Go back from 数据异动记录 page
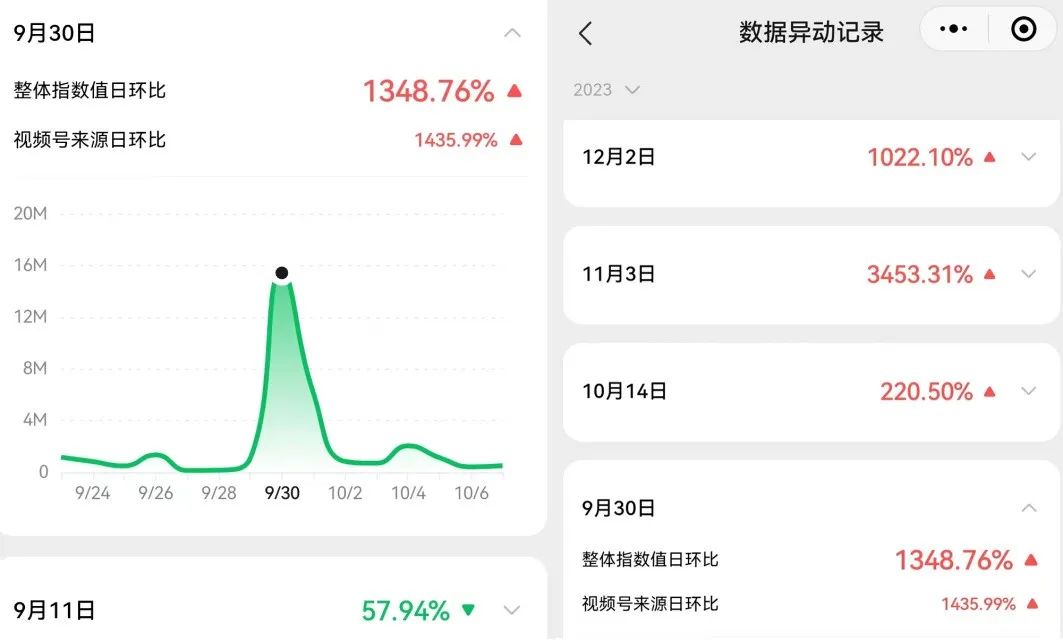This screenshot has width=1063, height=640. pyautogui.click(x=586, y=33)
